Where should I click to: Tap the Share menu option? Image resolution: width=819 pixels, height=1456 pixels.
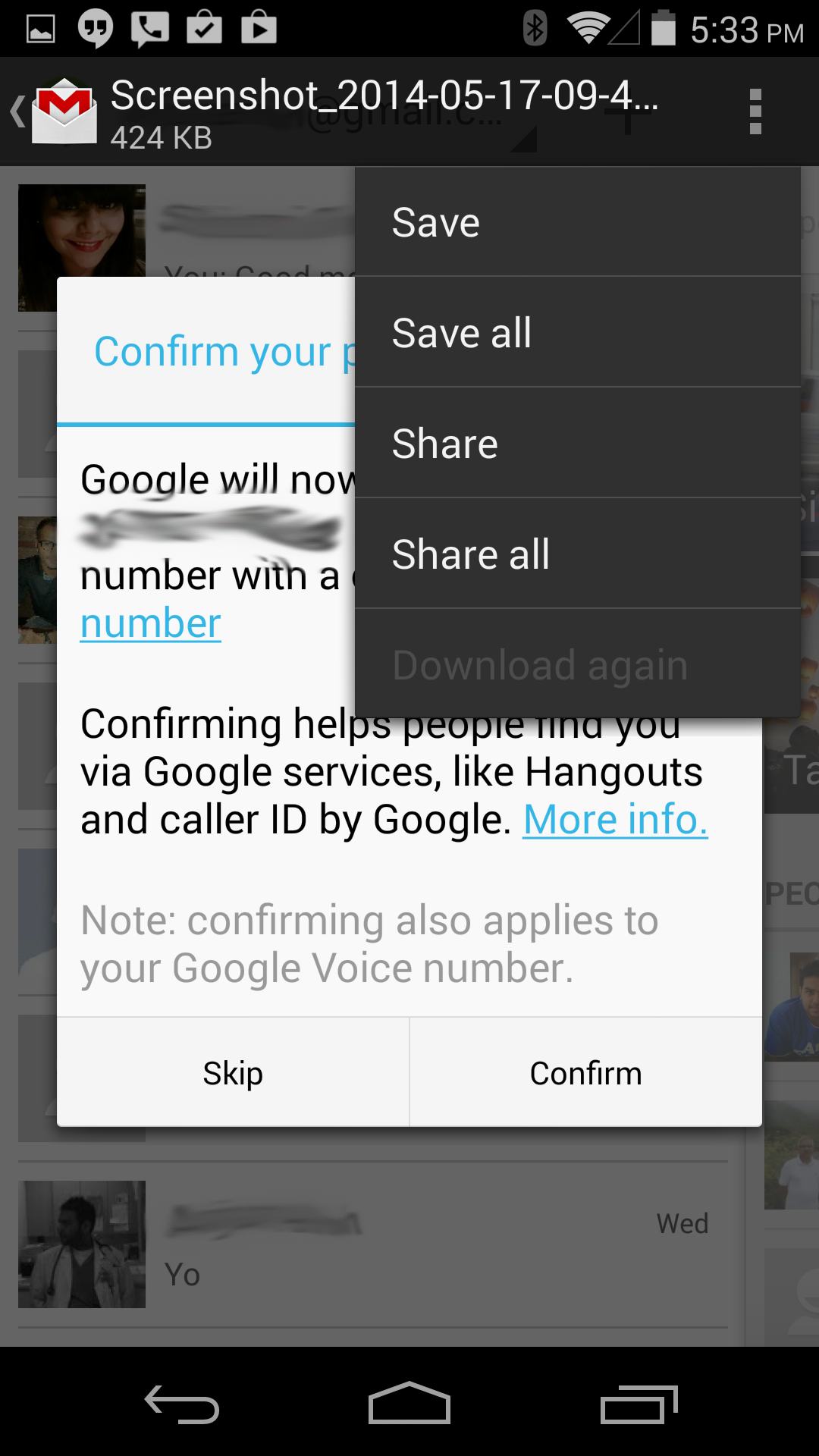pyautogui.click(x=578, y=443)
